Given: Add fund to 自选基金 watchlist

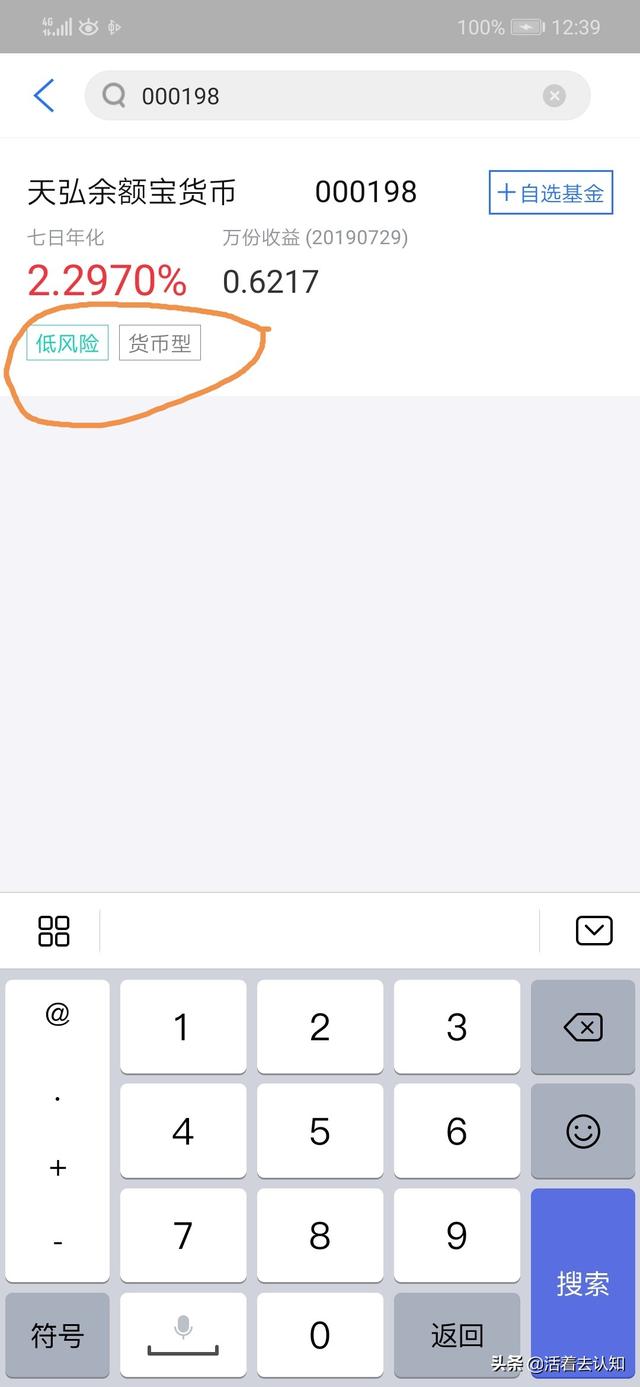Looking at the screenshot, I should 550,193.
